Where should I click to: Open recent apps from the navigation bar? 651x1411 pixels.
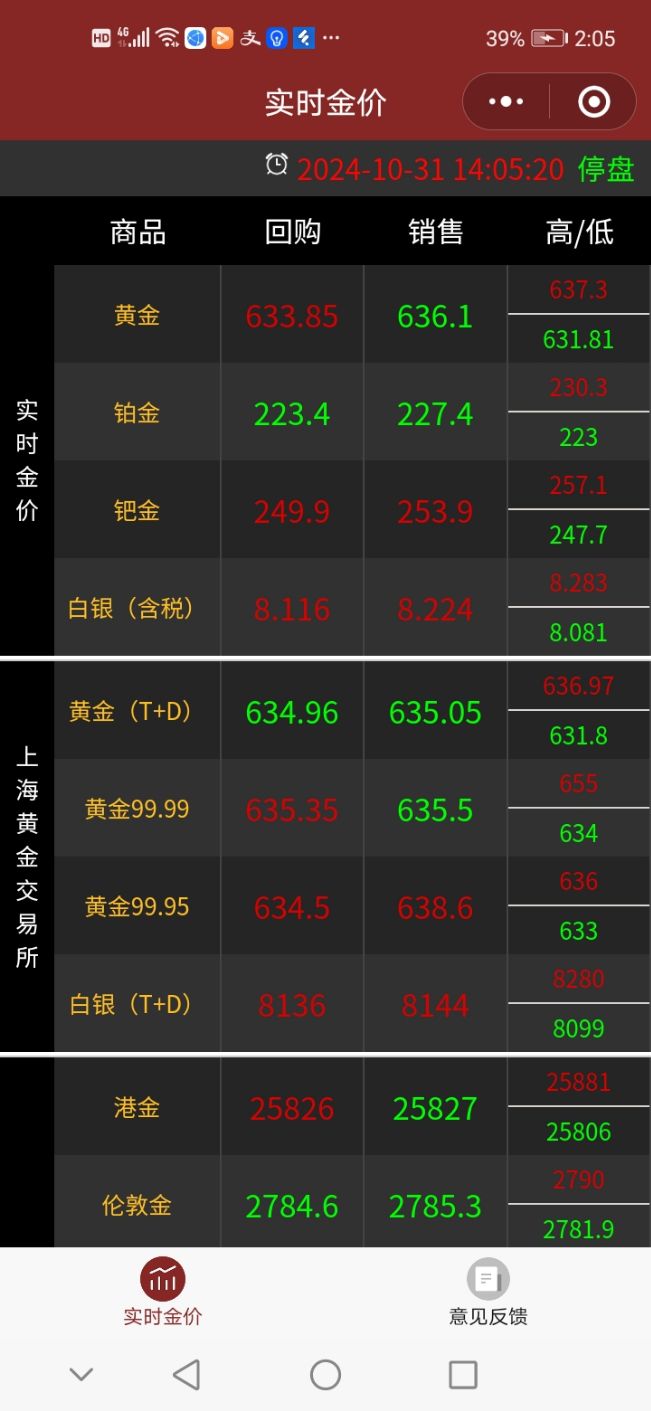[463, 1375]
